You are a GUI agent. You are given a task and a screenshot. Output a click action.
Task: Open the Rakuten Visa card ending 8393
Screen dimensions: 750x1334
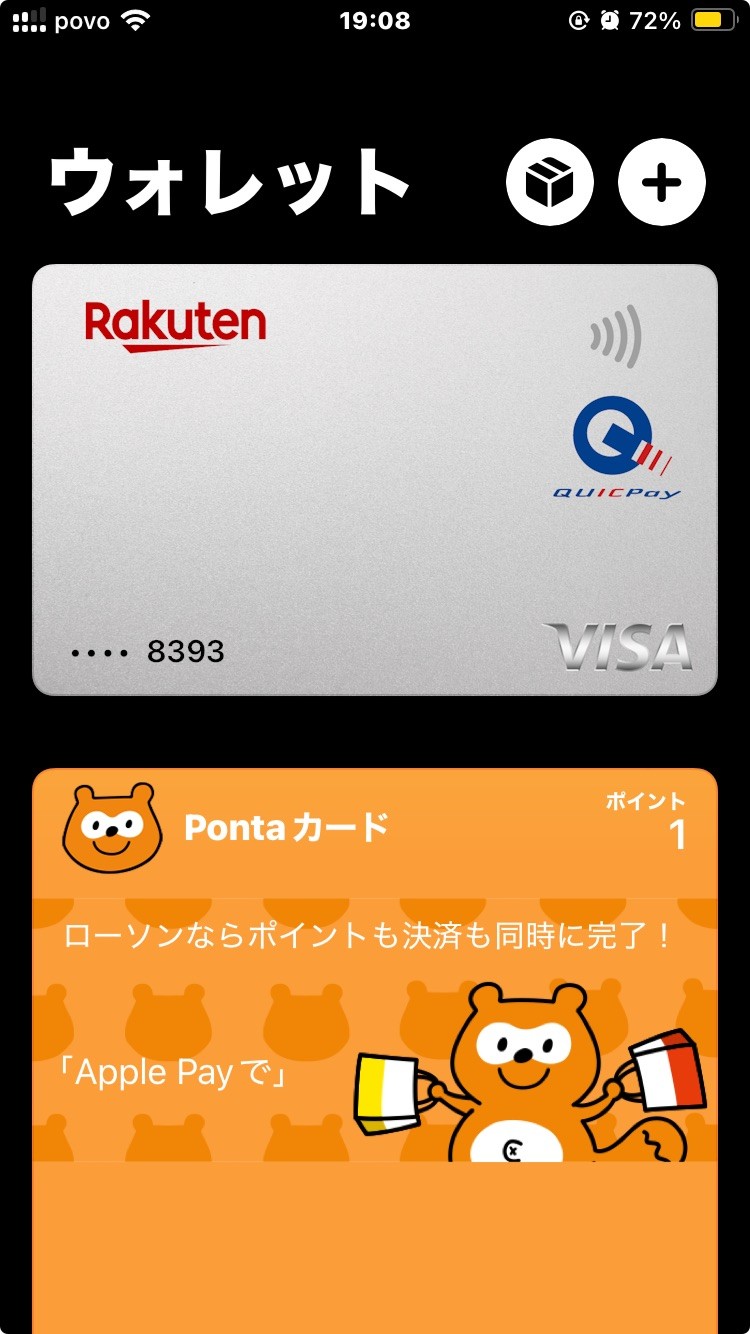tap(375, 480)
